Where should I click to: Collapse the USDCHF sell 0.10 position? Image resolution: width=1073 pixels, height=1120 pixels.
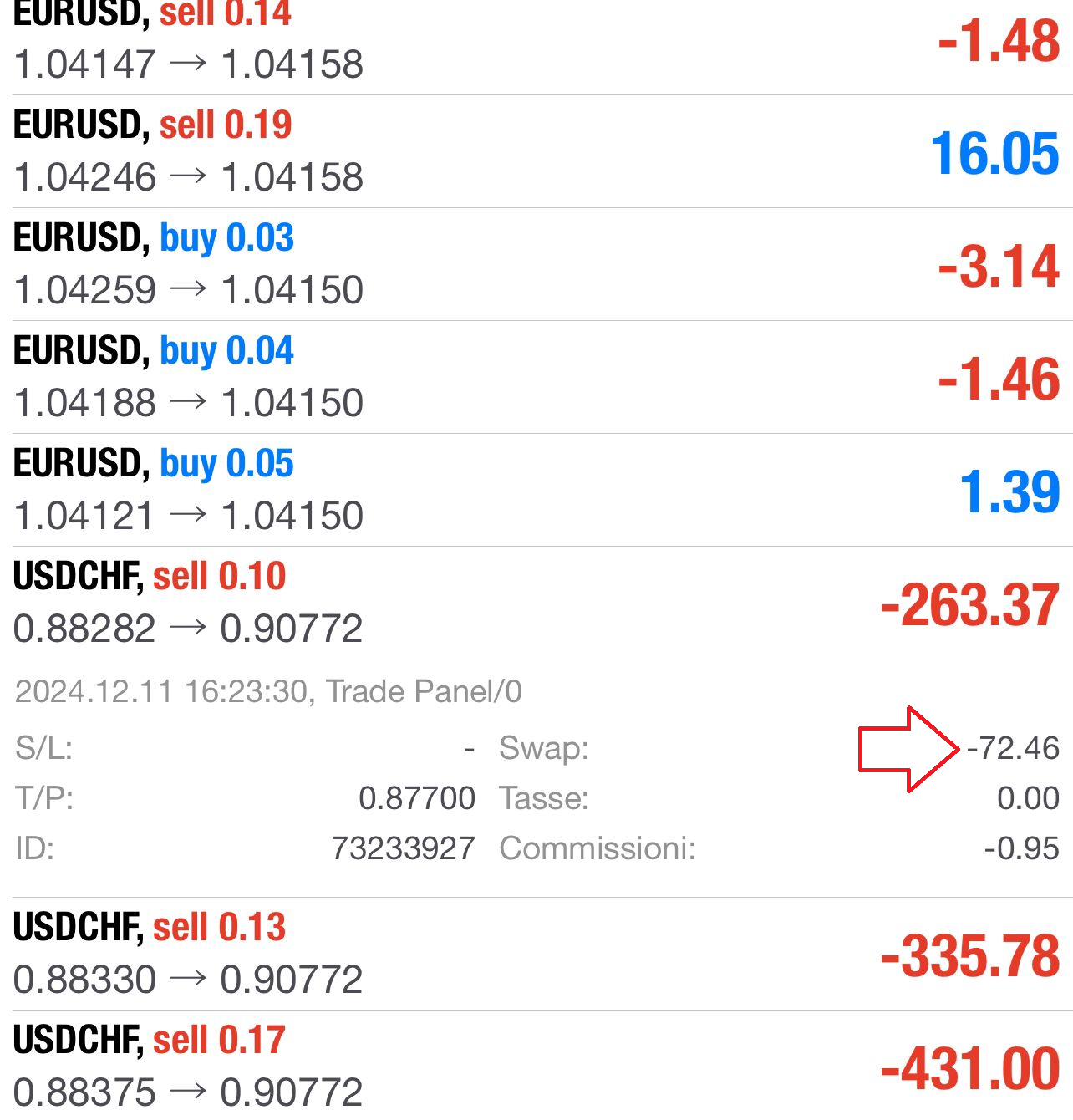coord(535,603)
